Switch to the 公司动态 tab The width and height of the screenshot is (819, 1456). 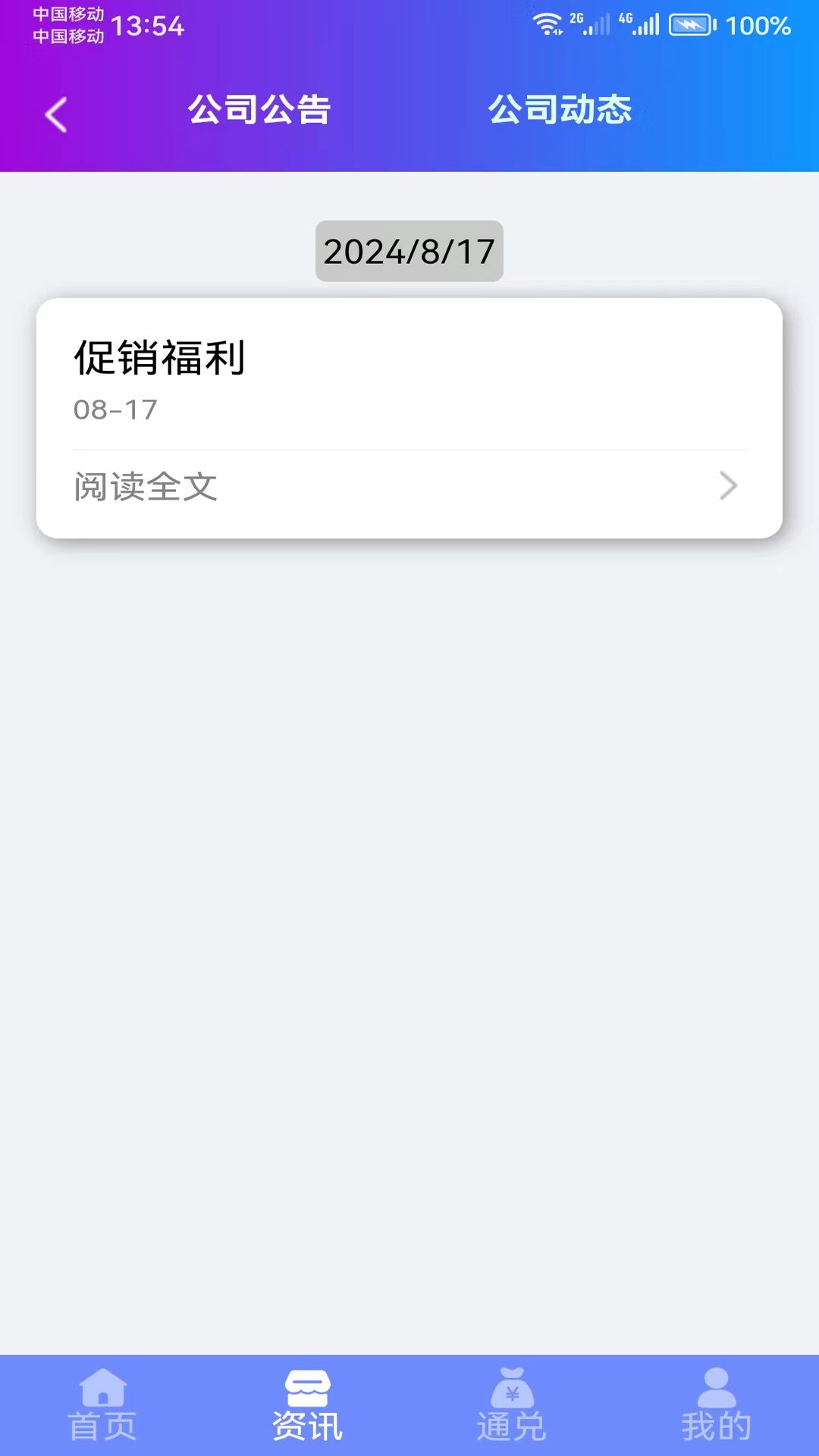point(560,110)
